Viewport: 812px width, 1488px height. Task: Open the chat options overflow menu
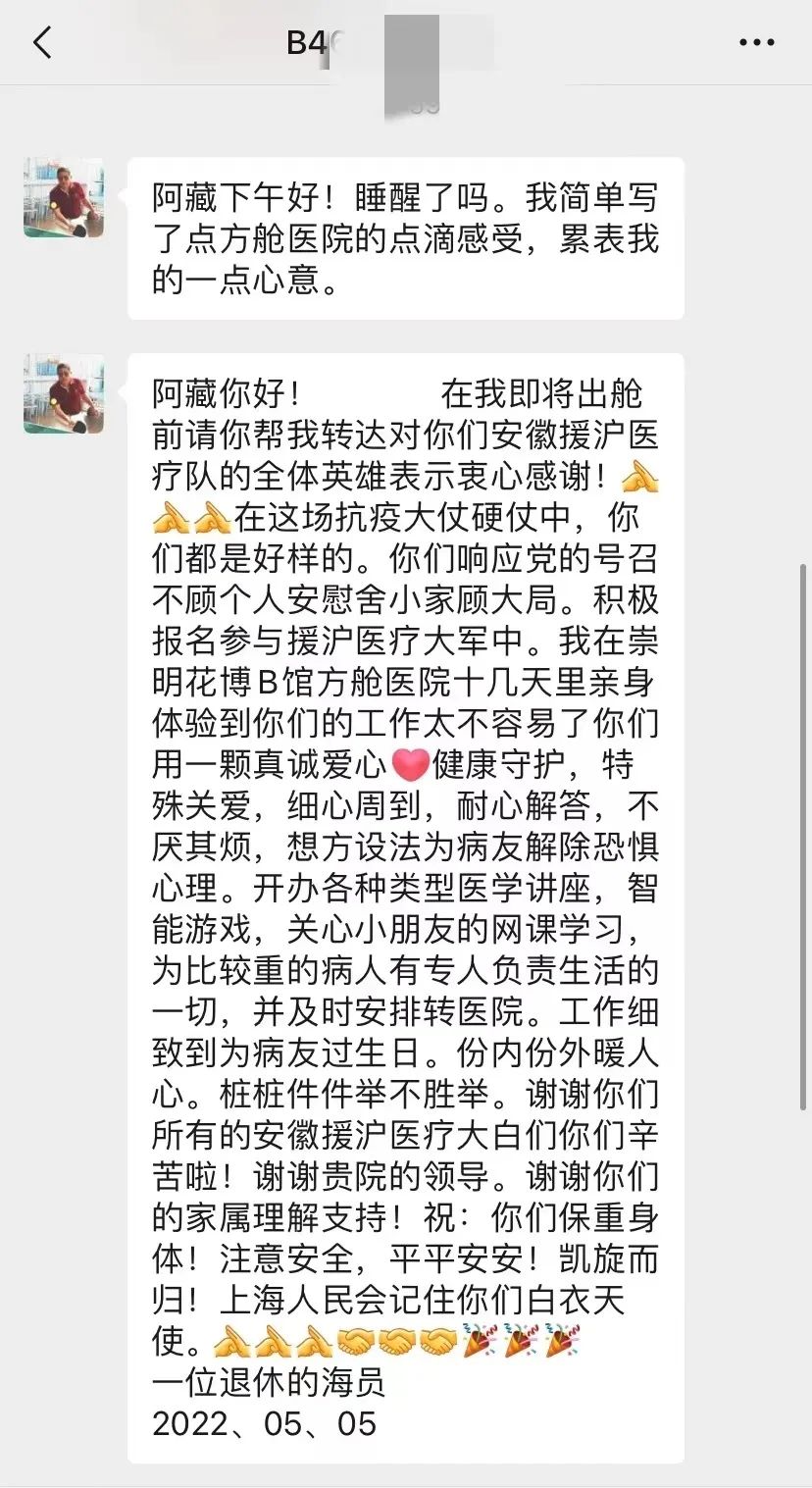[756, 43]
